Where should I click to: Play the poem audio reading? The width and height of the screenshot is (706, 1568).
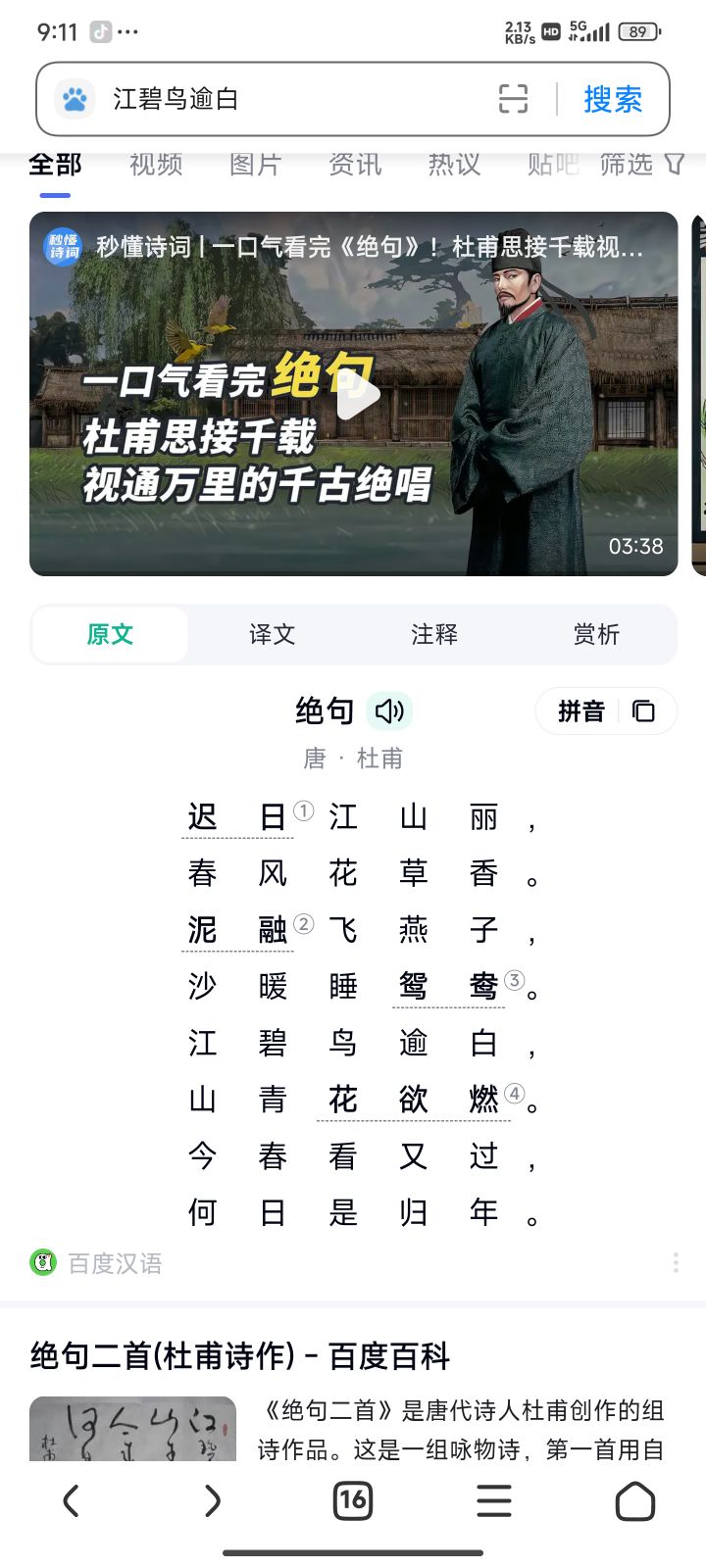(389, 710)
